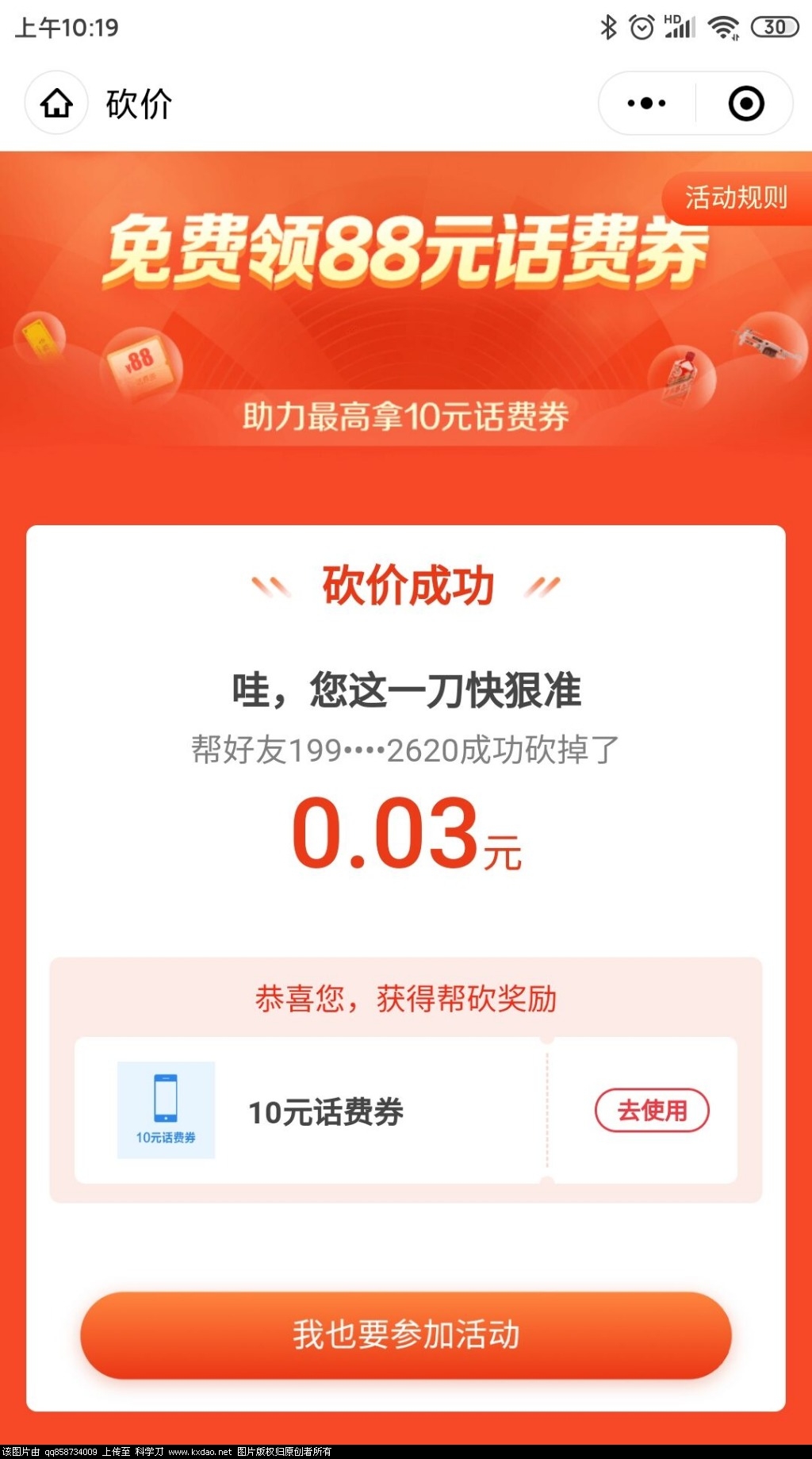This screenshot has width=812, height=1459.
Task: Tap 去使用 to use the coupon
Action: 652,1110
